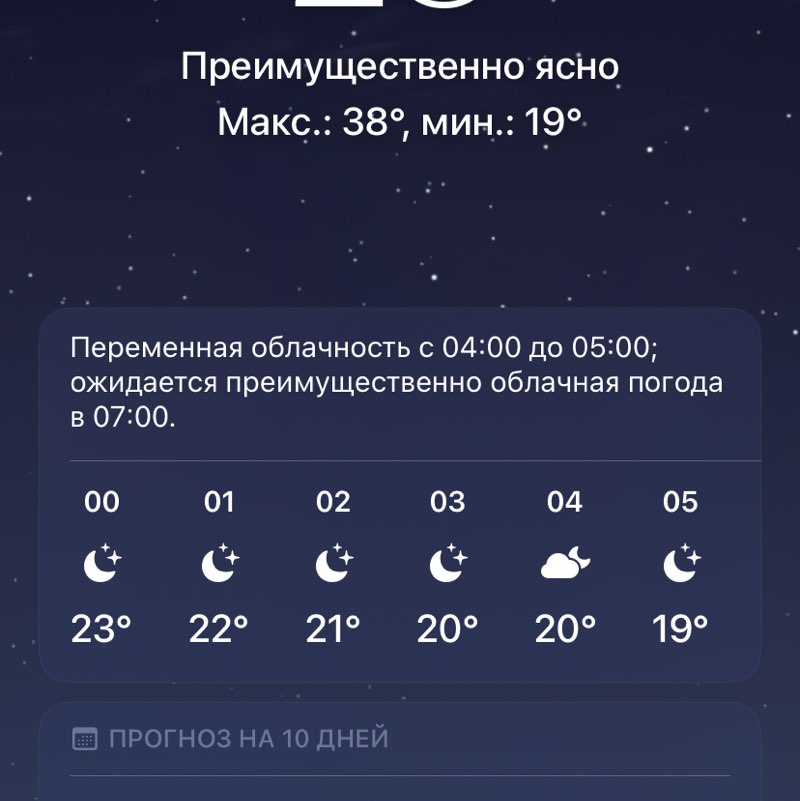
Task: Click the 19° temperature at 05:00
Action: tap(681, 627)
